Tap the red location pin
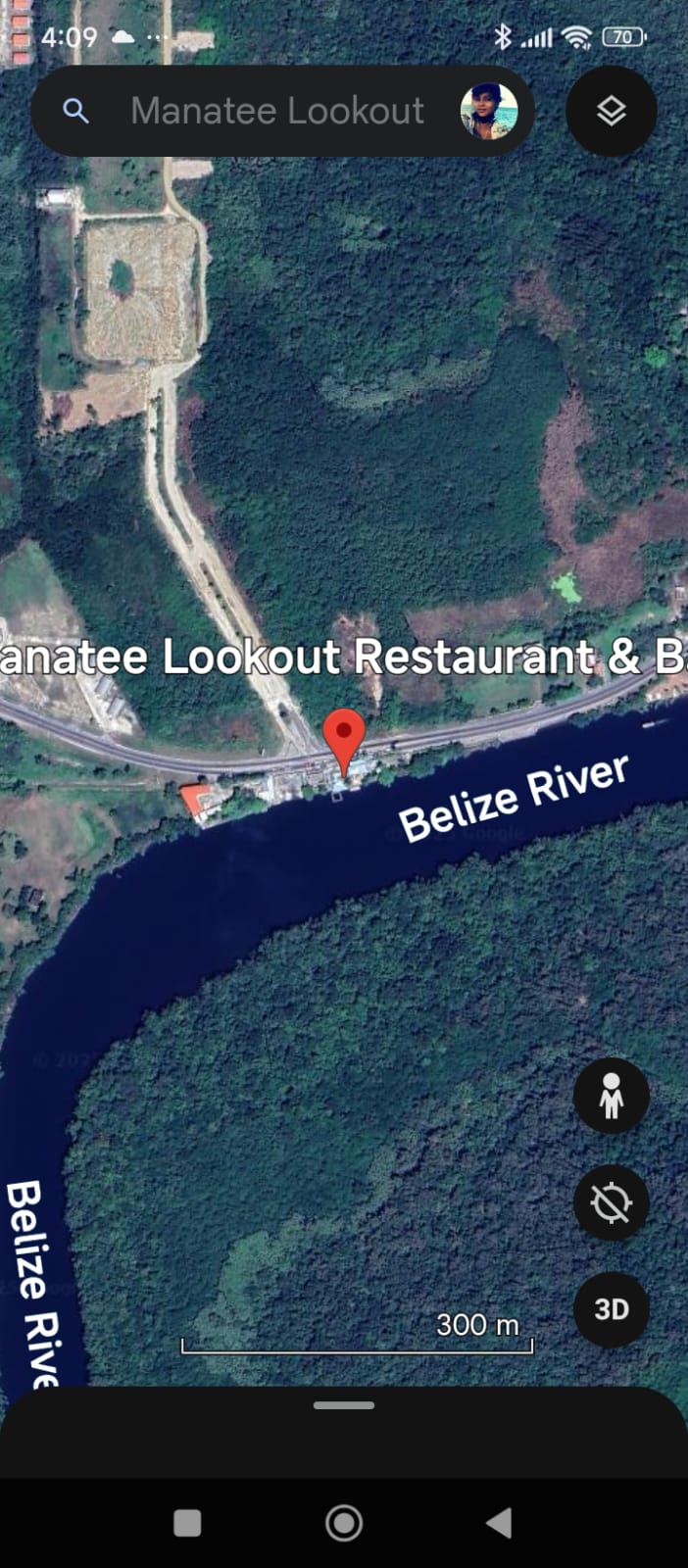The image size is (688, 1568). coord(344,737)
